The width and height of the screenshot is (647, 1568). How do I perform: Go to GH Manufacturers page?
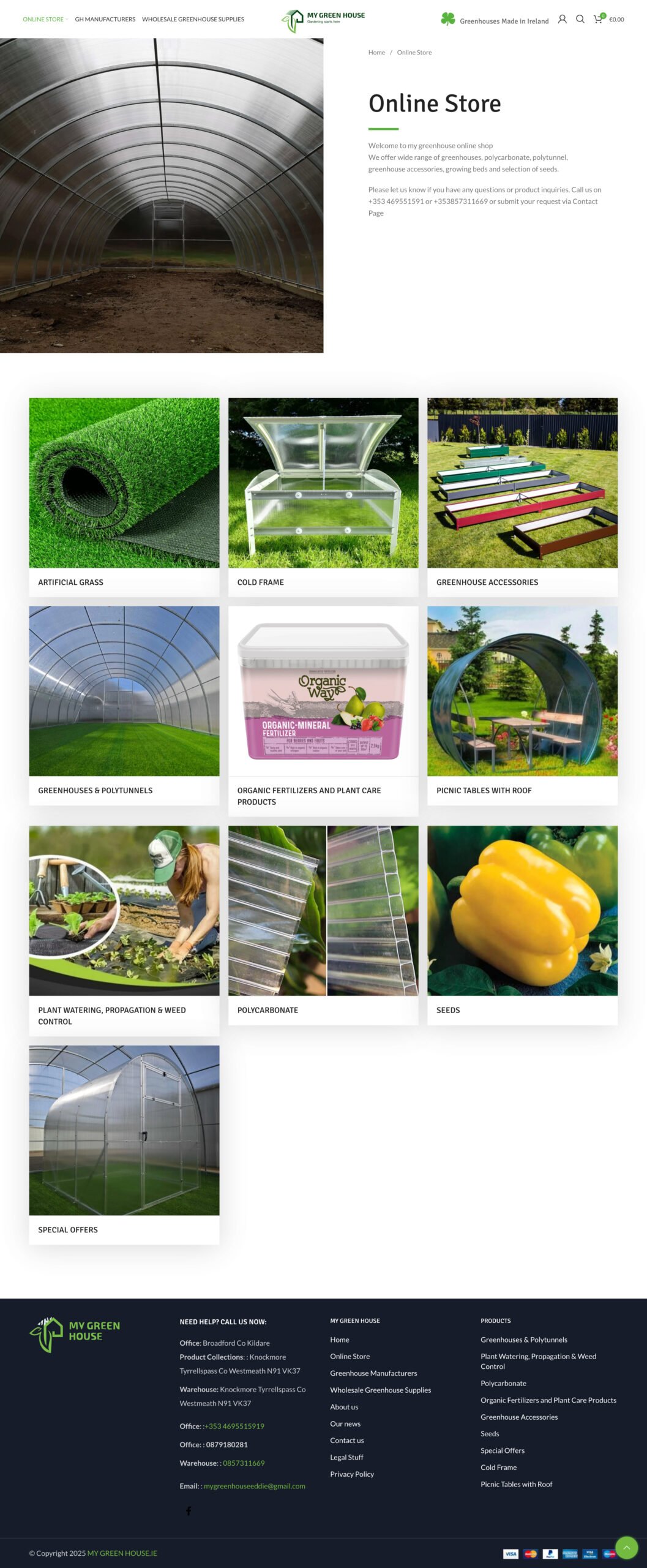click(x=105, y=19)
